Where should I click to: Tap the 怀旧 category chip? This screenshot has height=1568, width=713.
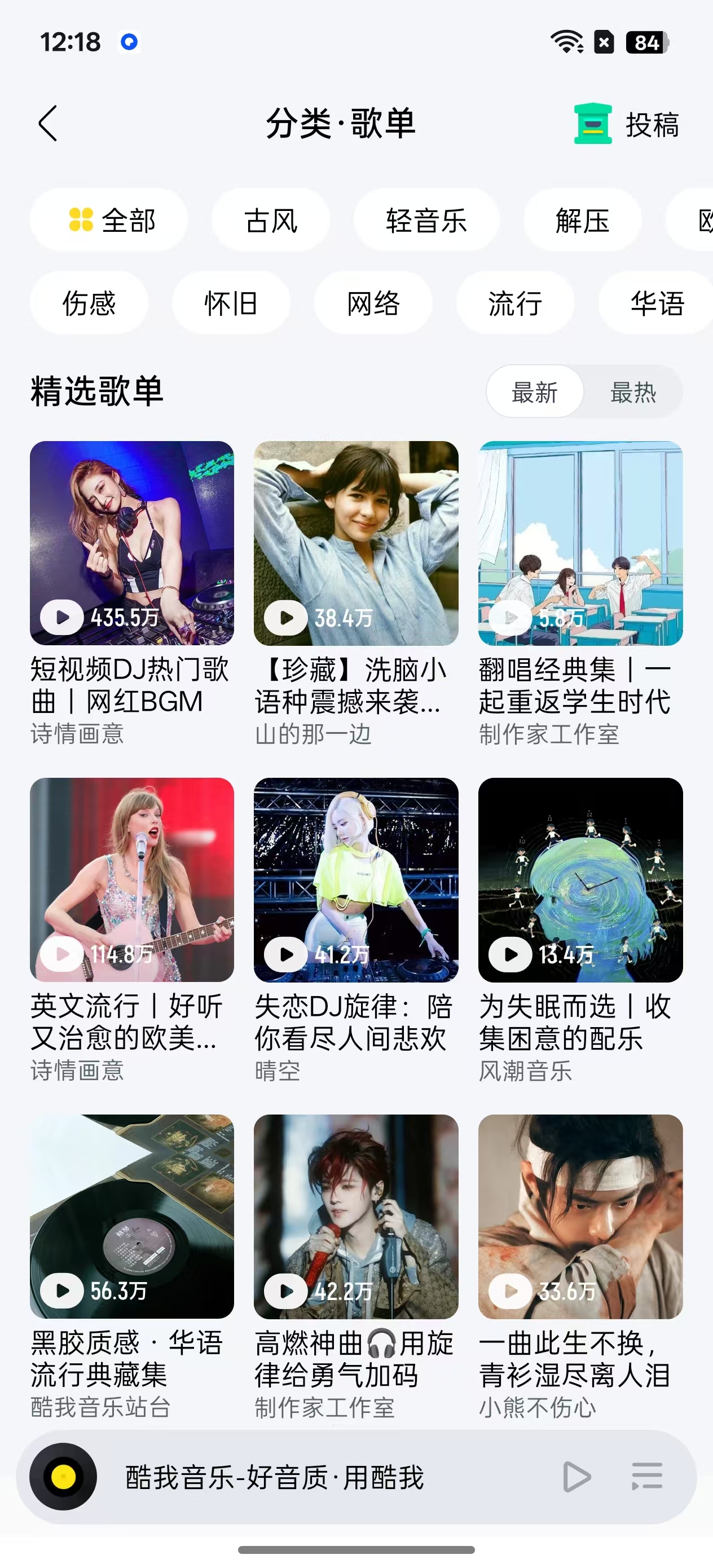(231, 303)
